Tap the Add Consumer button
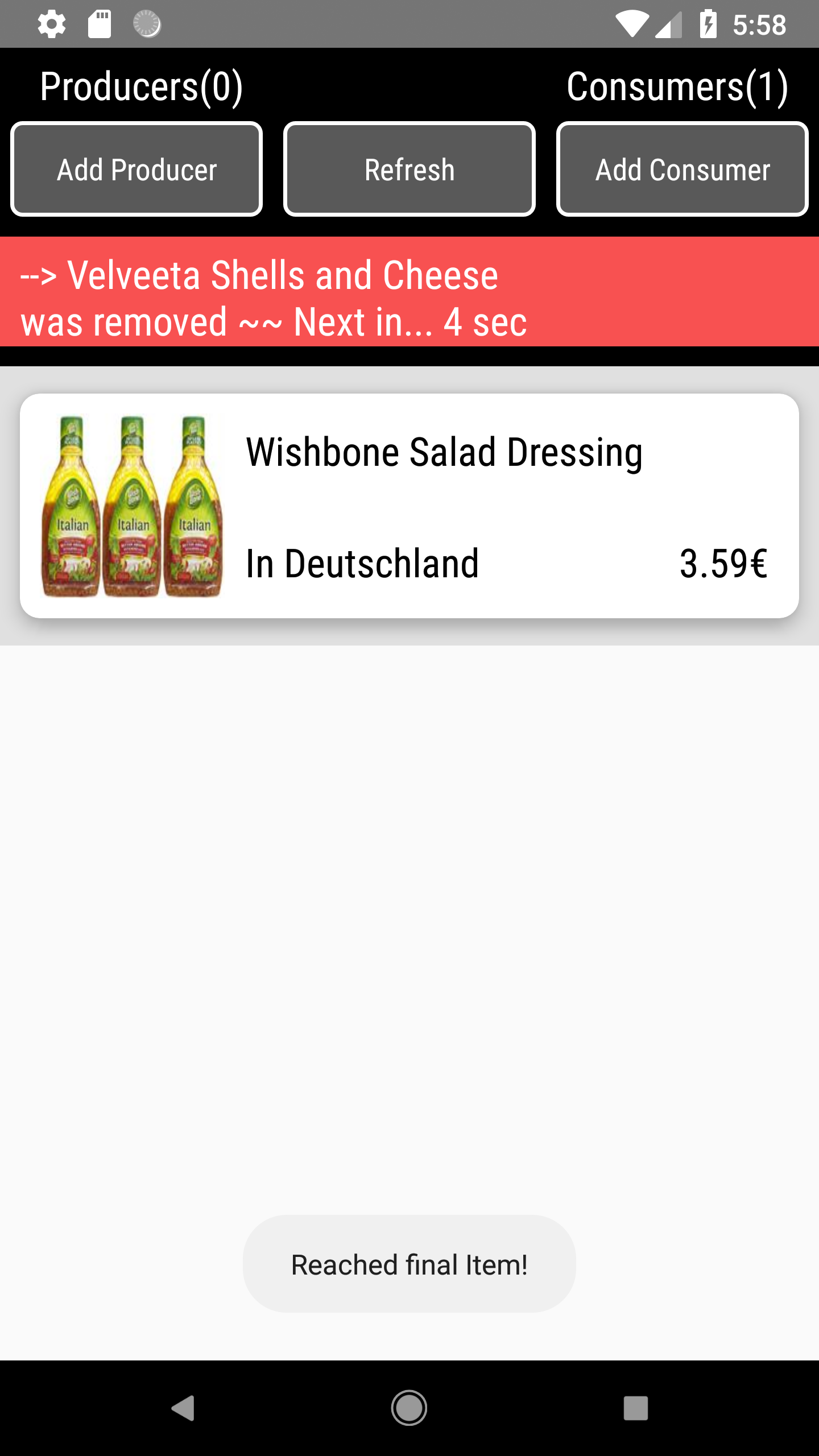The height and width of the screenshot is (1456, 819). point(682,168)
